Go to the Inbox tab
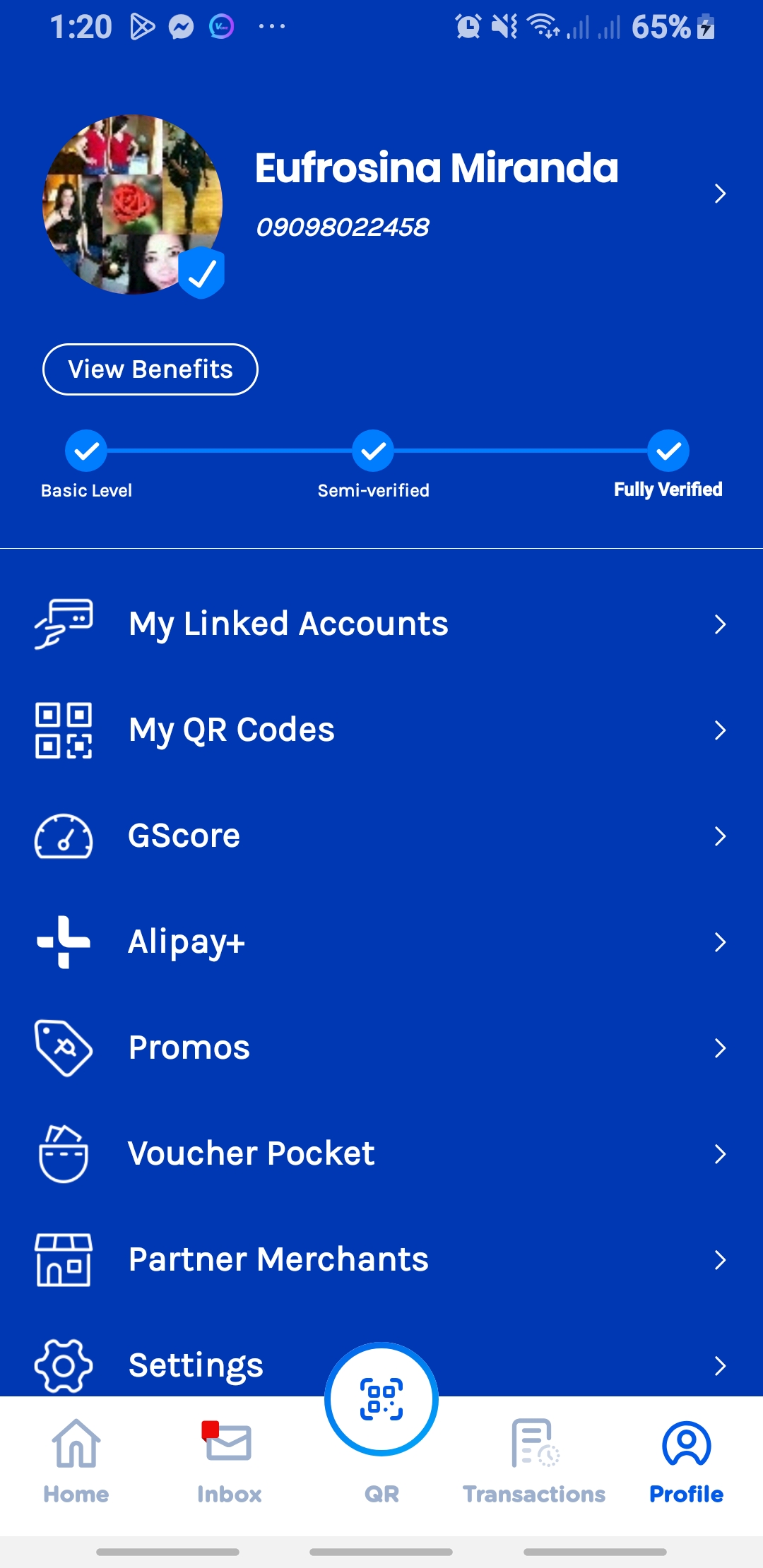This screenshot has width=763, height=1568. pos(229,1462)
